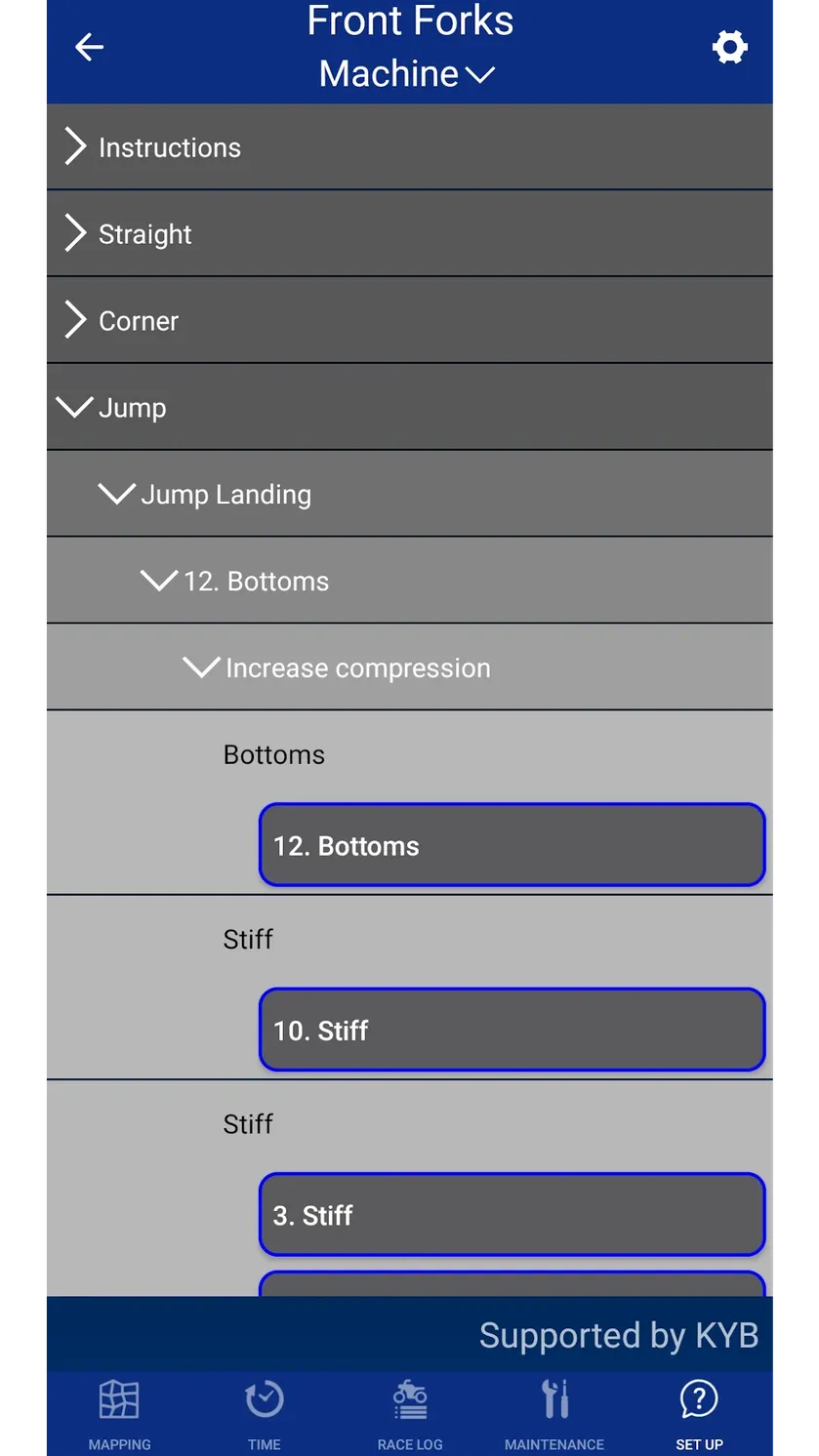Switch to the Mapping tab
This screenshot has height=1456, width=819.
[119, 1414]
